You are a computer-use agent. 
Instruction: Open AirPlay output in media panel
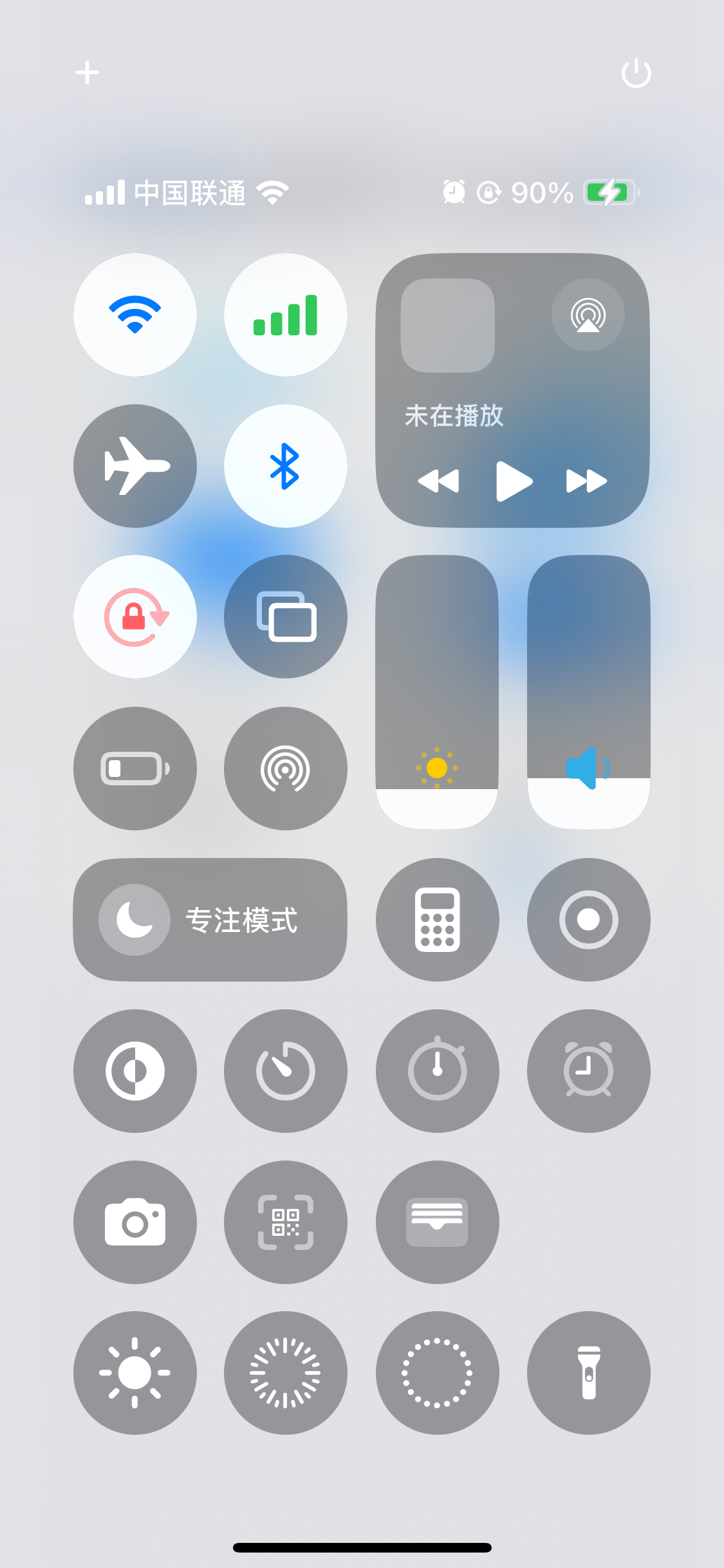pos(588,315)
